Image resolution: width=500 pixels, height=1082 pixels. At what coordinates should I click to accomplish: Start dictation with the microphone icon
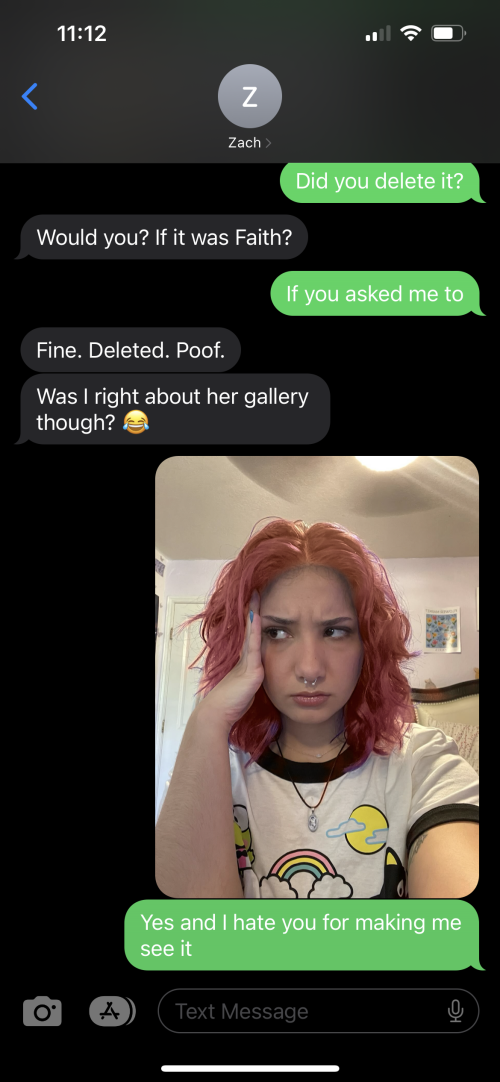click(454, 1012)
